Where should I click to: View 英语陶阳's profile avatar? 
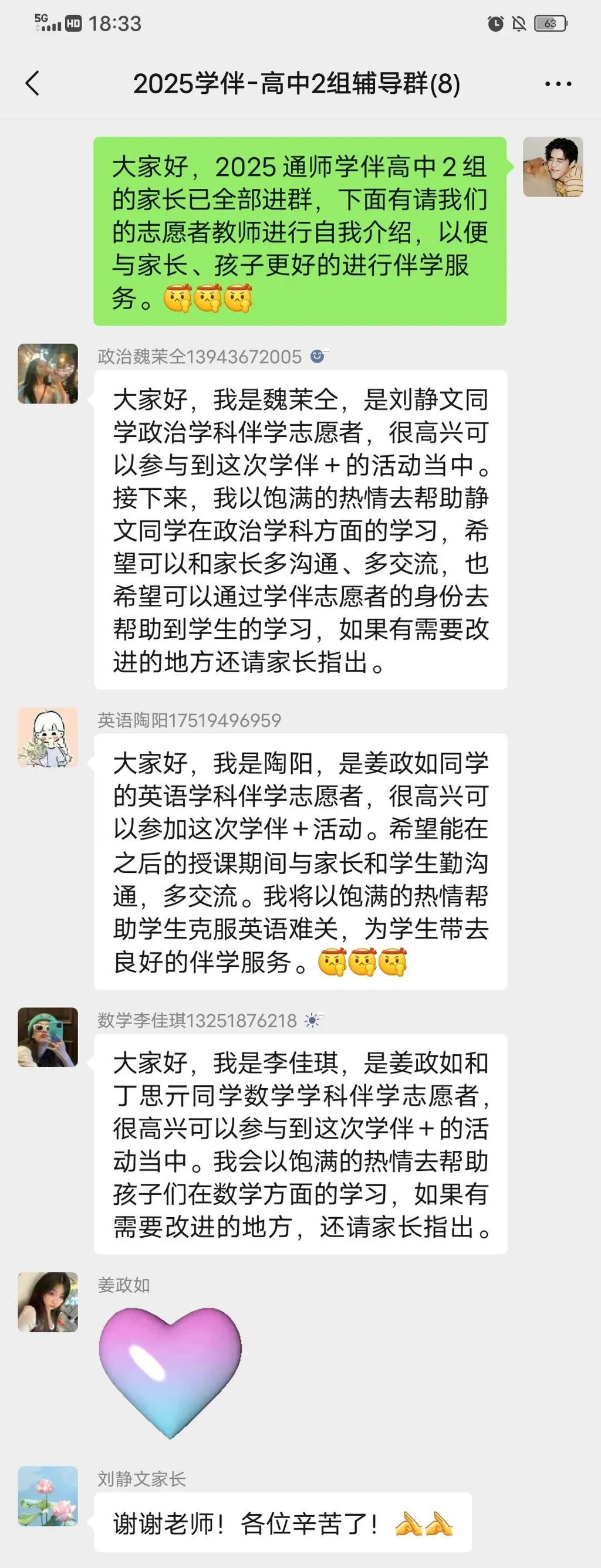coord(48,737)
